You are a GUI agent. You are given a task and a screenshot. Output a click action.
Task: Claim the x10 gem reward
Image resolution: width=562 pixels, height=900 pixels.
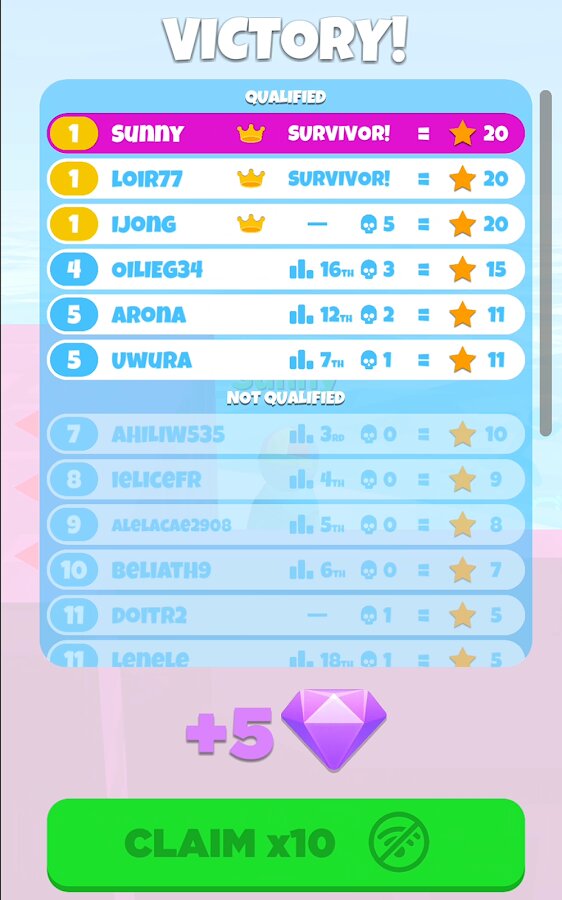(x=285, y=843)
